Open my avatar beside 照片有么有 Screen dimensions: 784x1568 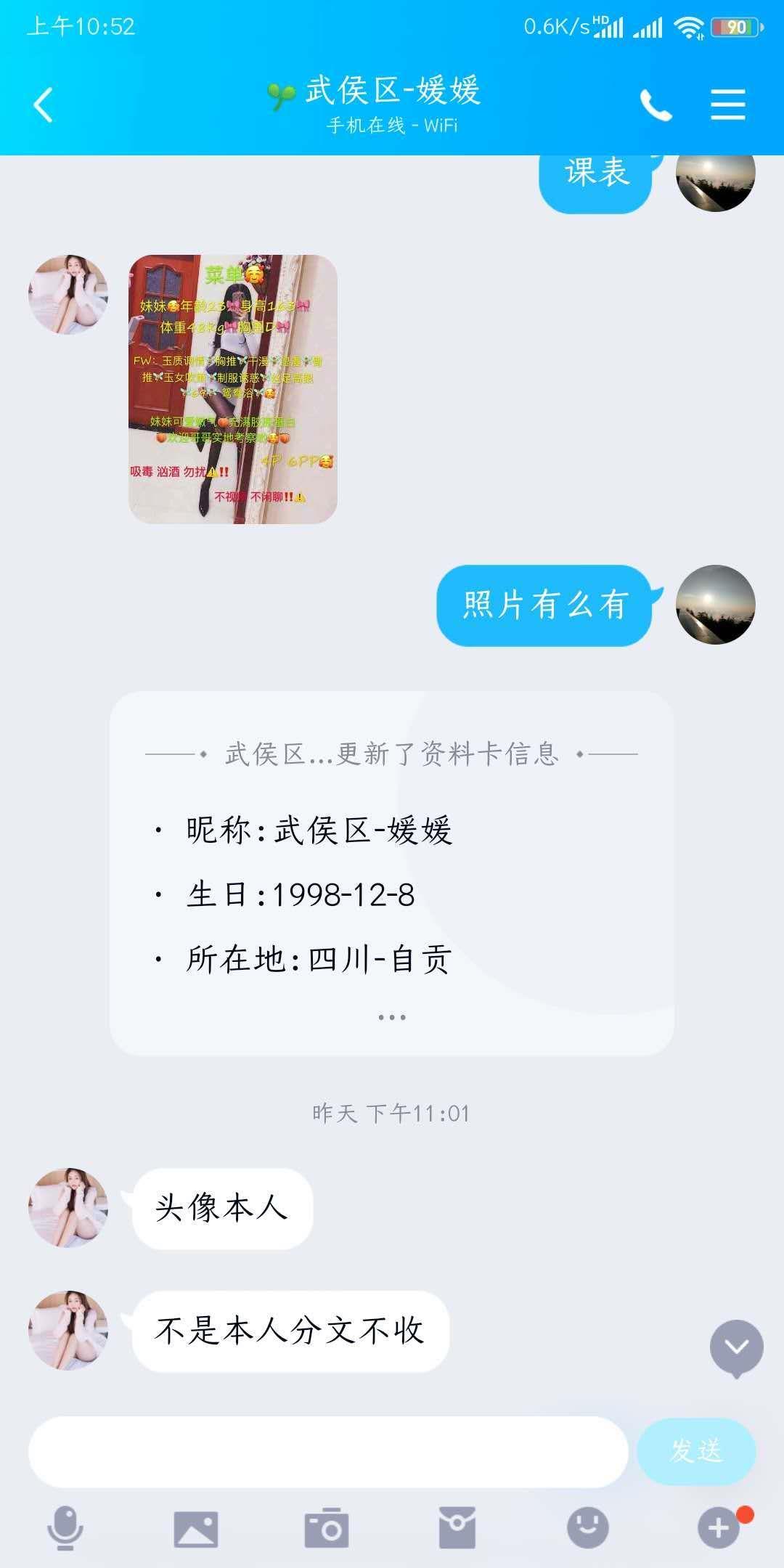tap(715, 605)
